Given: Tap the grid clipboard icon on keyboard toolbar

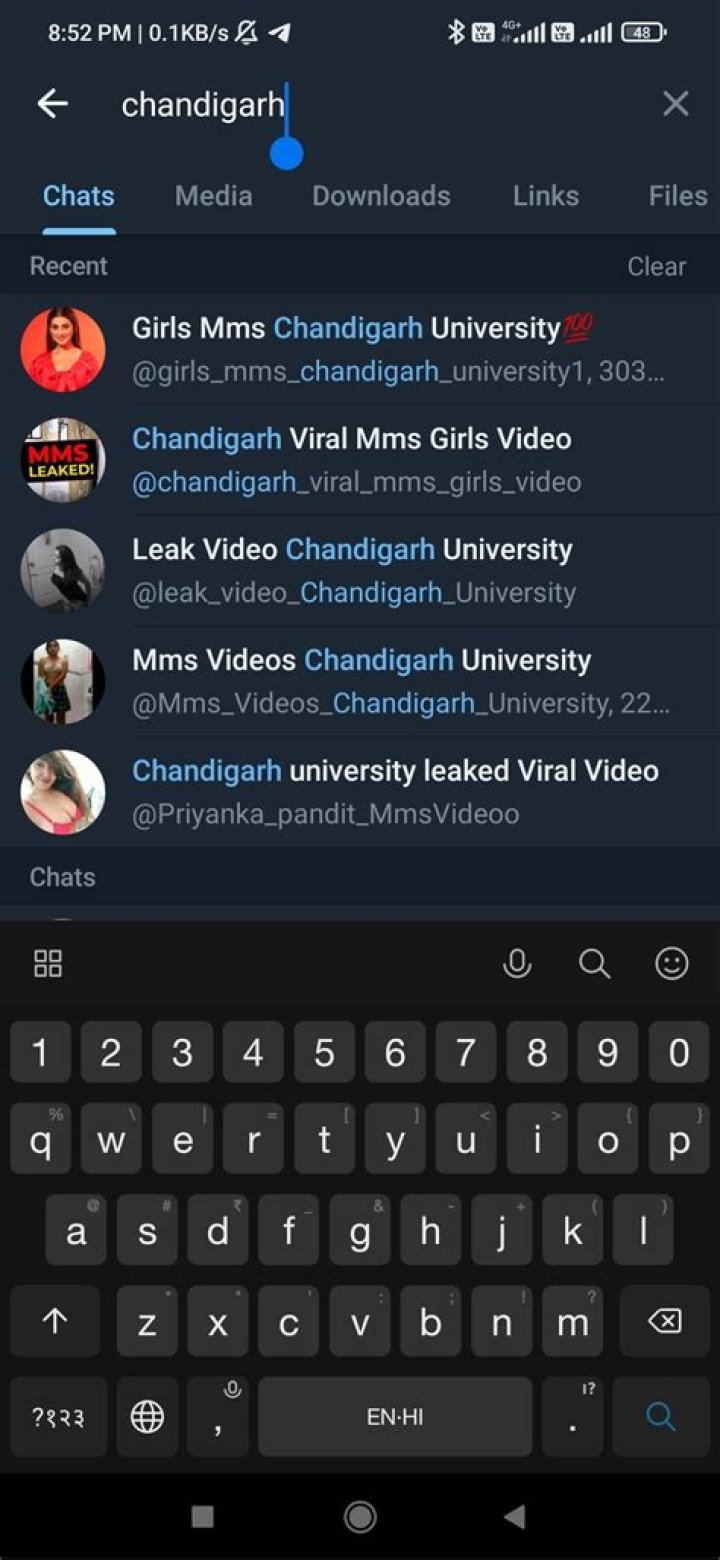Looking at the screenshot, I should [x=47, y=963].
